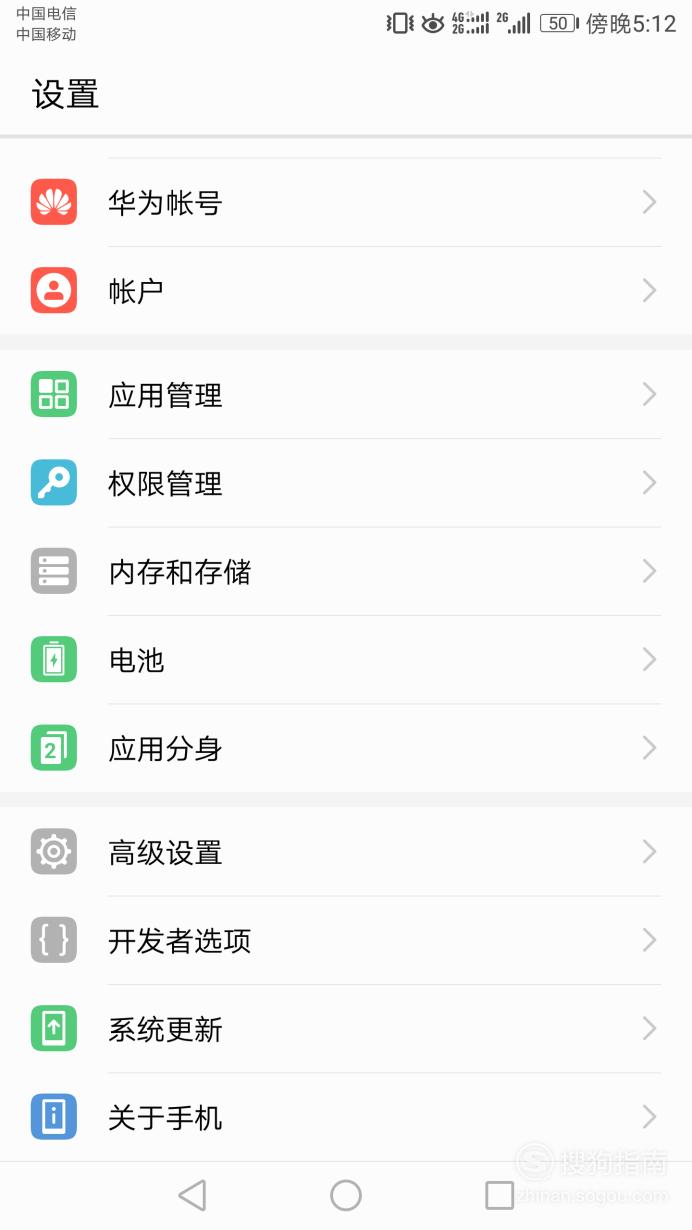
Task: Open 开发者选项
Action: (x=346, y=940)
